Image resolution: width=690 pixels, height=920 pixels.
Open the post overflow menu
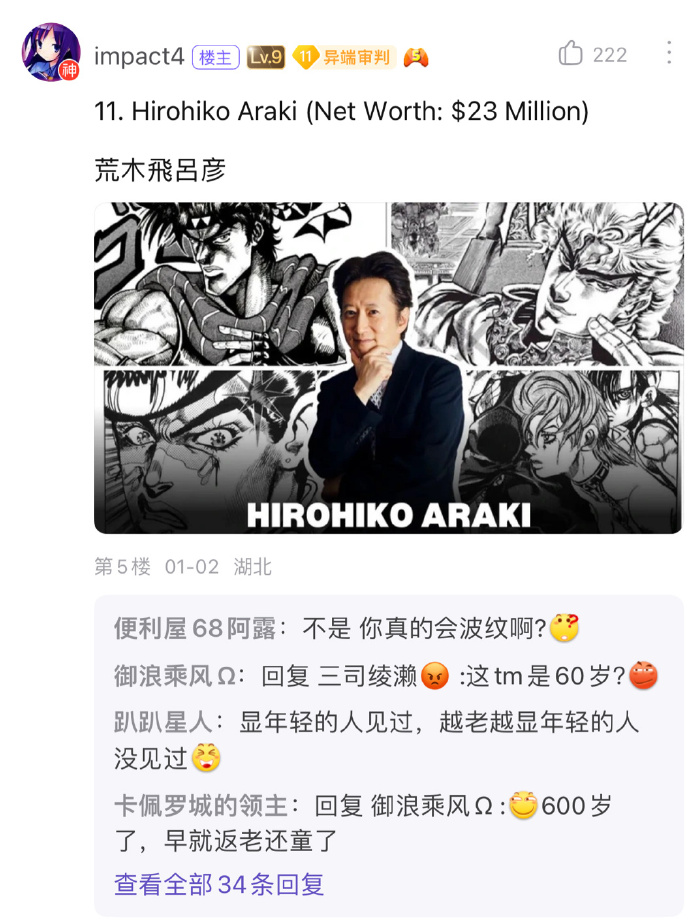click(x=668, y=54)
